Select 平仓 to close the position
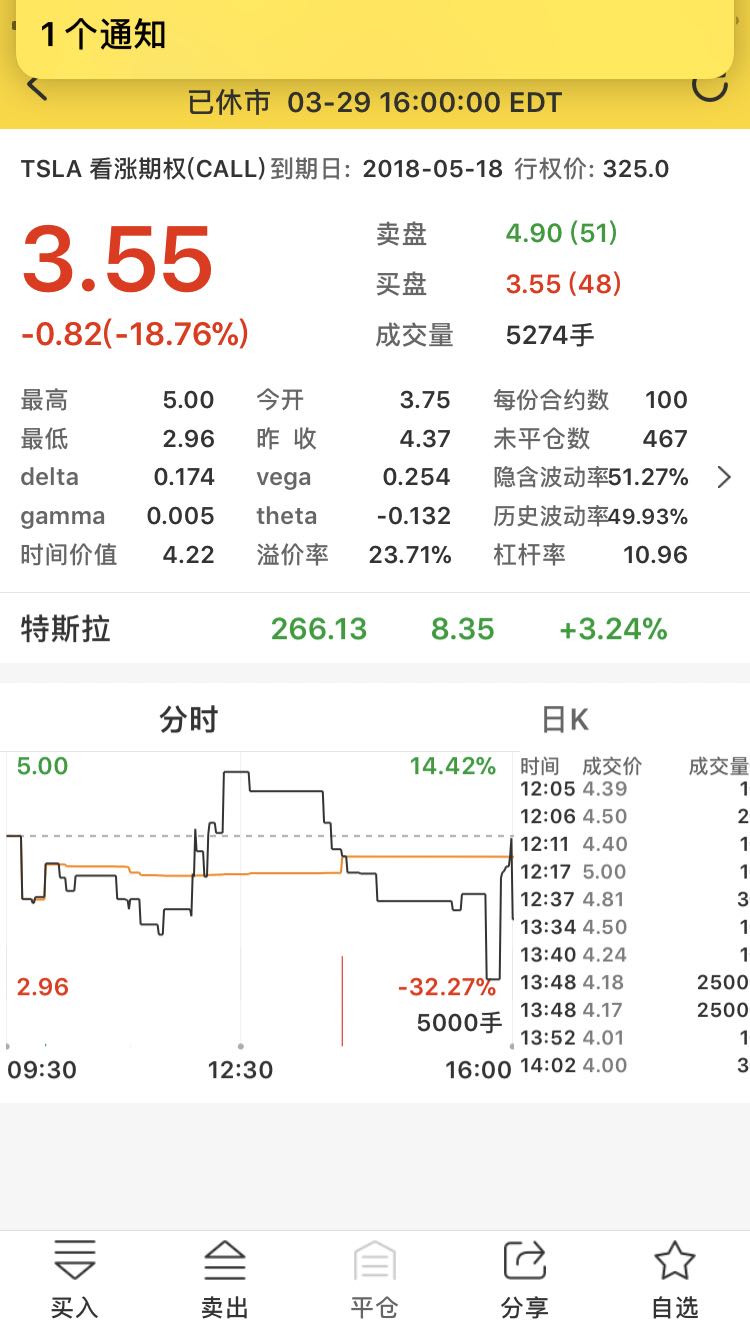Viewport: 750px width, 1334px height. point(375,1280)
